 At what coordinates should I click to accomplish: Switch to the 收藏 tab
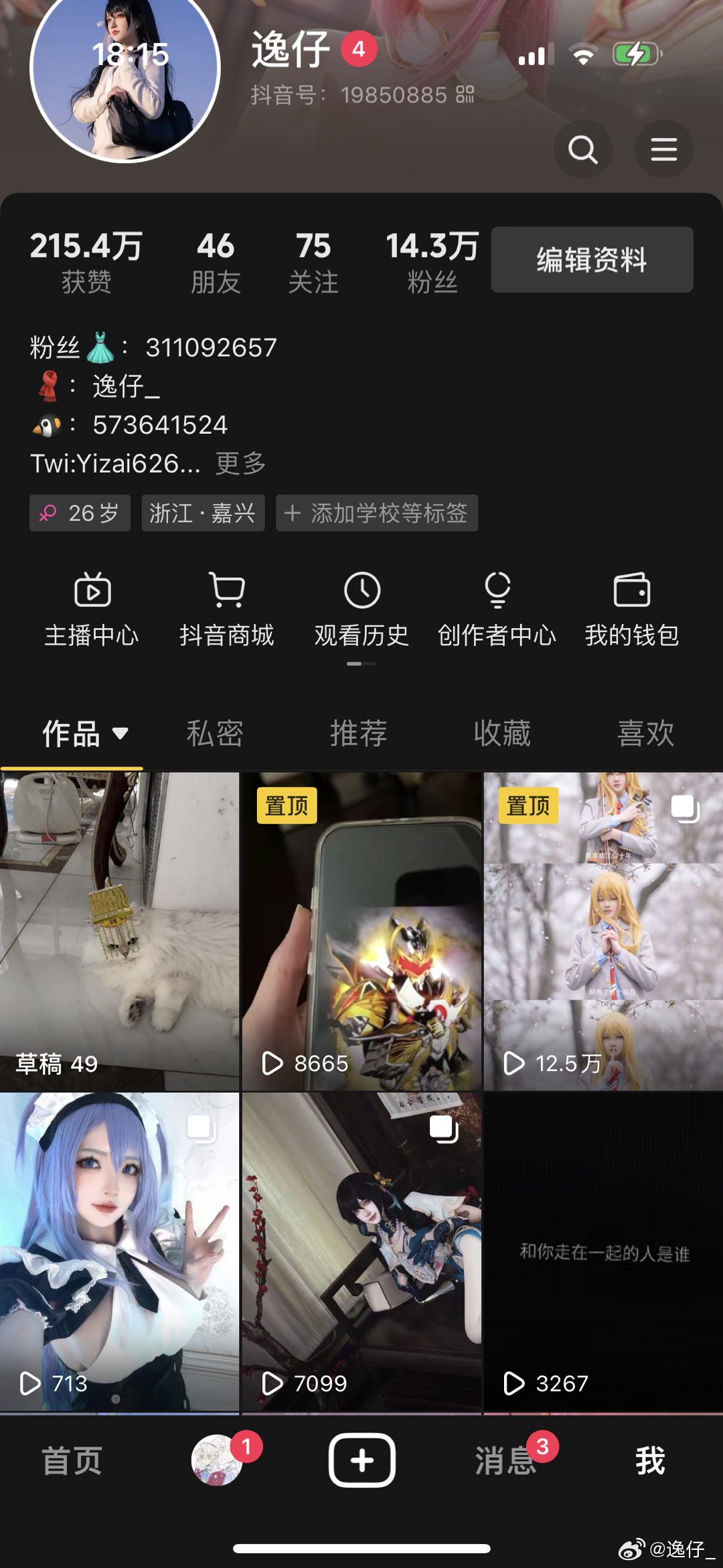(x=502, y=734)
